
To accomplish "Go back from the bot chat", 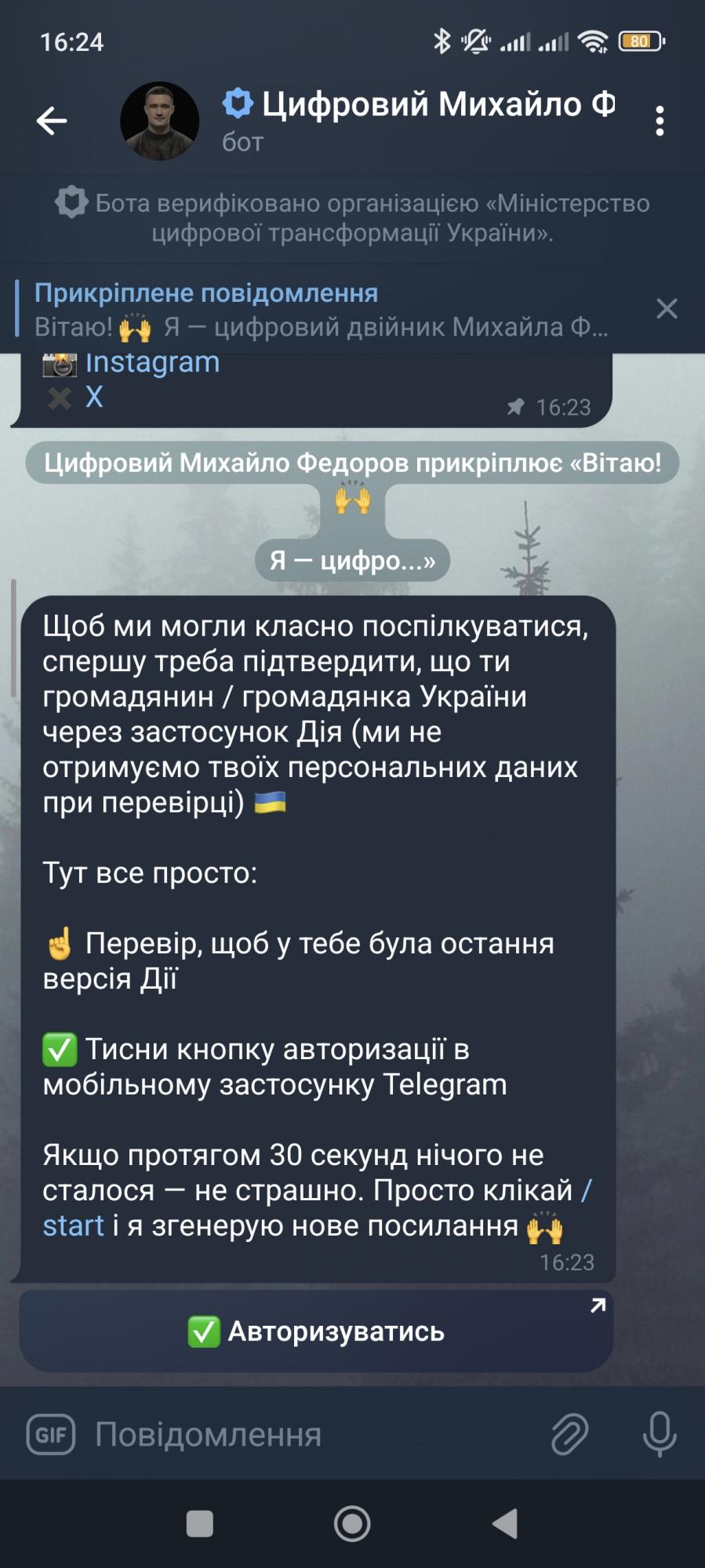I will [x=52, y=121].
